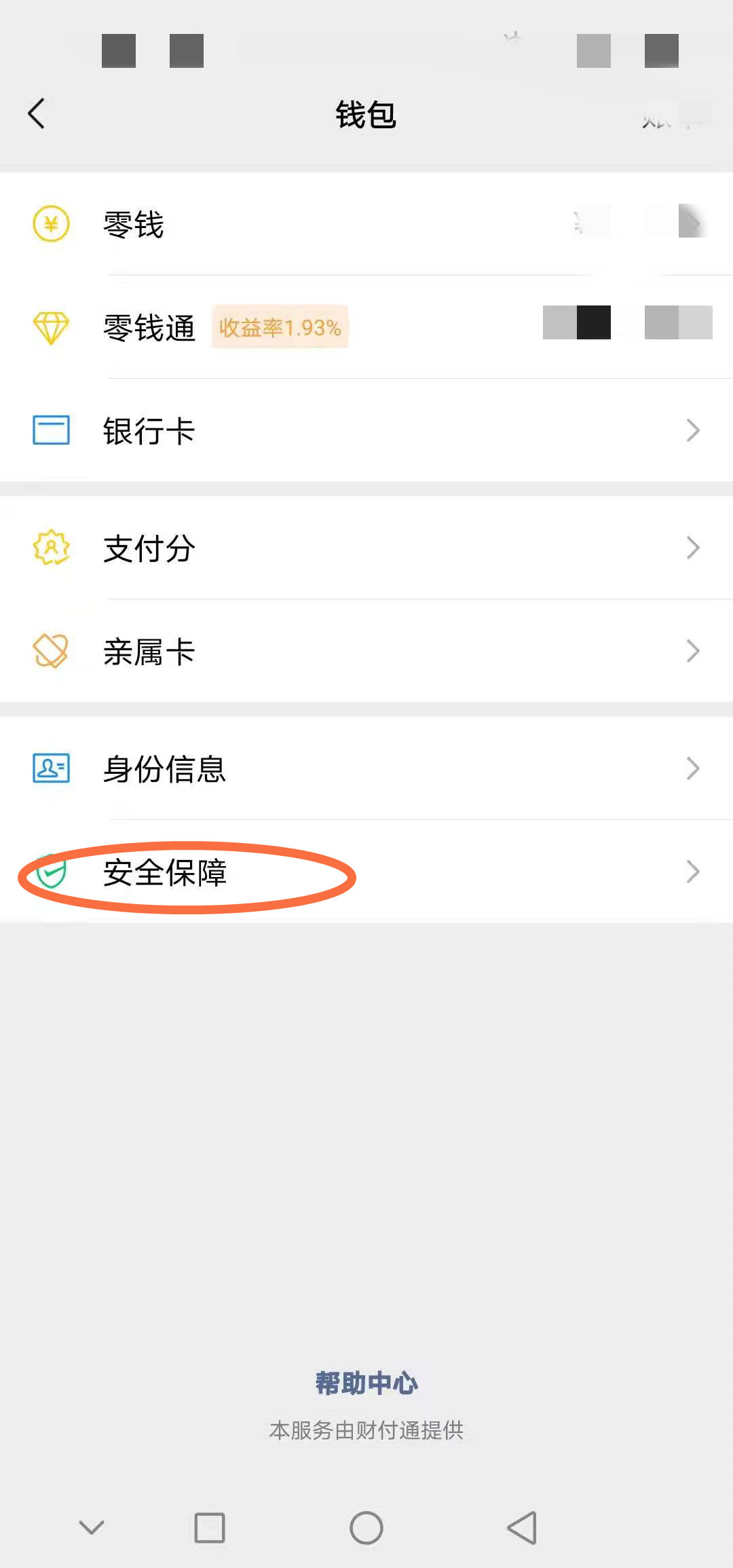
Task: Open recent apps from navigation bar
Action: pyautogui.click(x=209, y=1528)
